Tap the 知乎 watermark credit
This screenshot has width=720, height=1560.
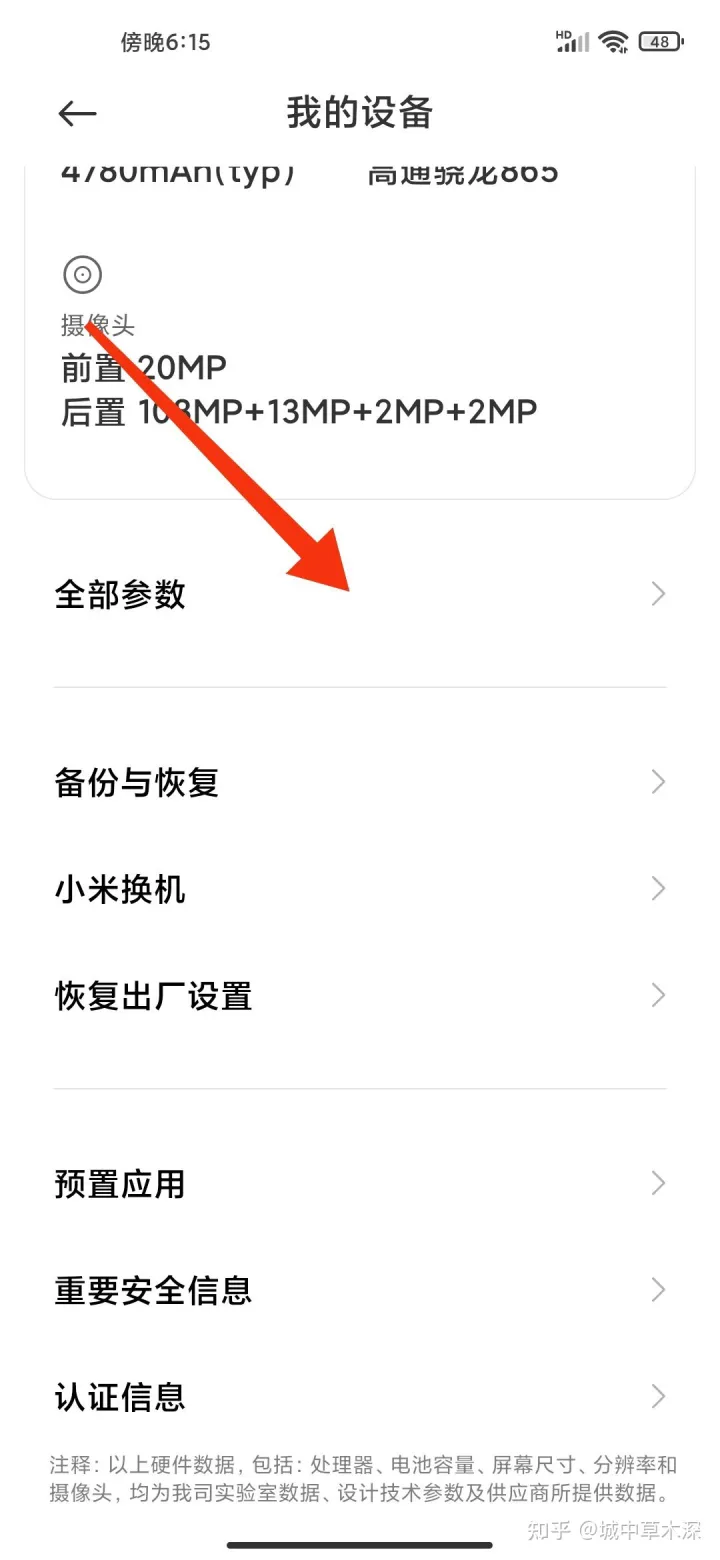(614, 1531)
